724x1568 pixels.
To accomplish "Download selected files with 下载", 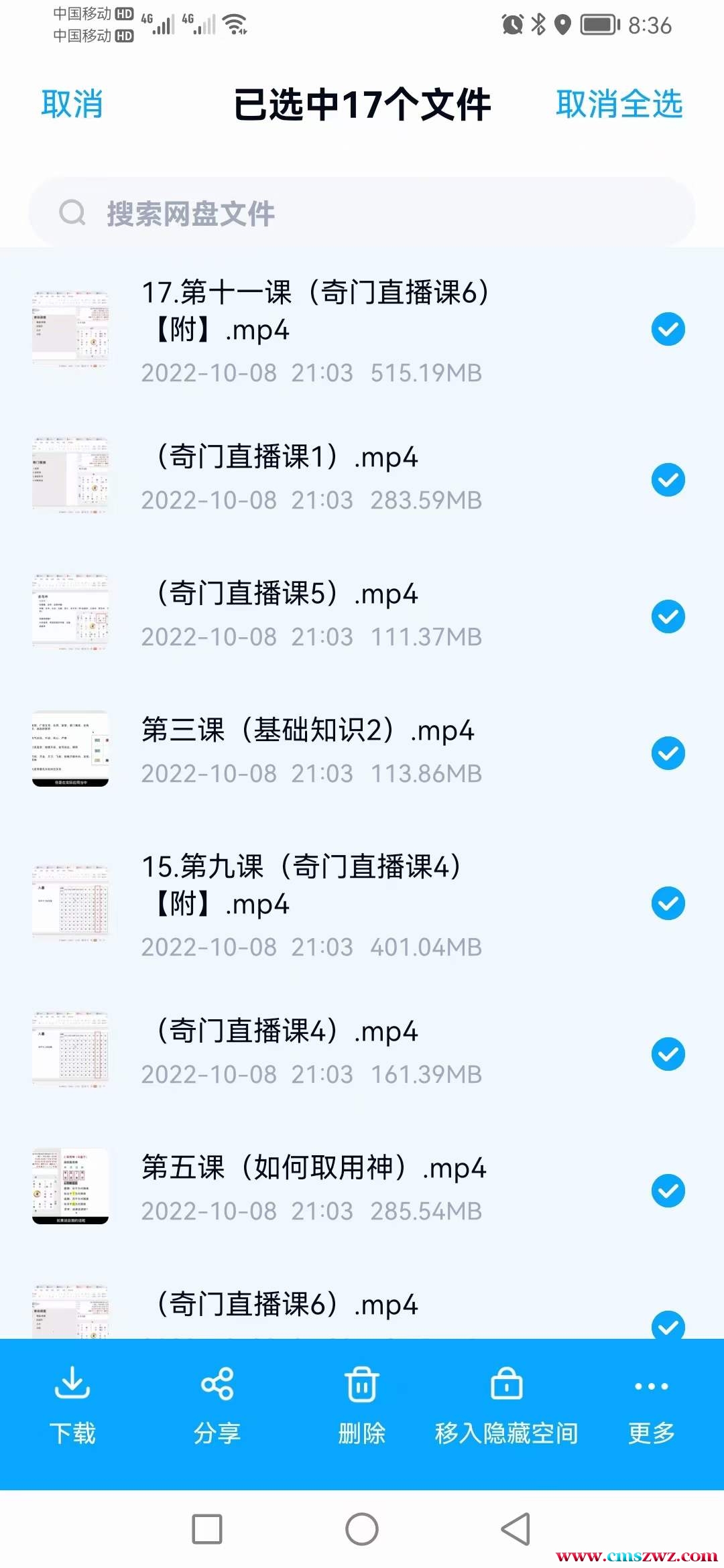I will coord(72,1406).
